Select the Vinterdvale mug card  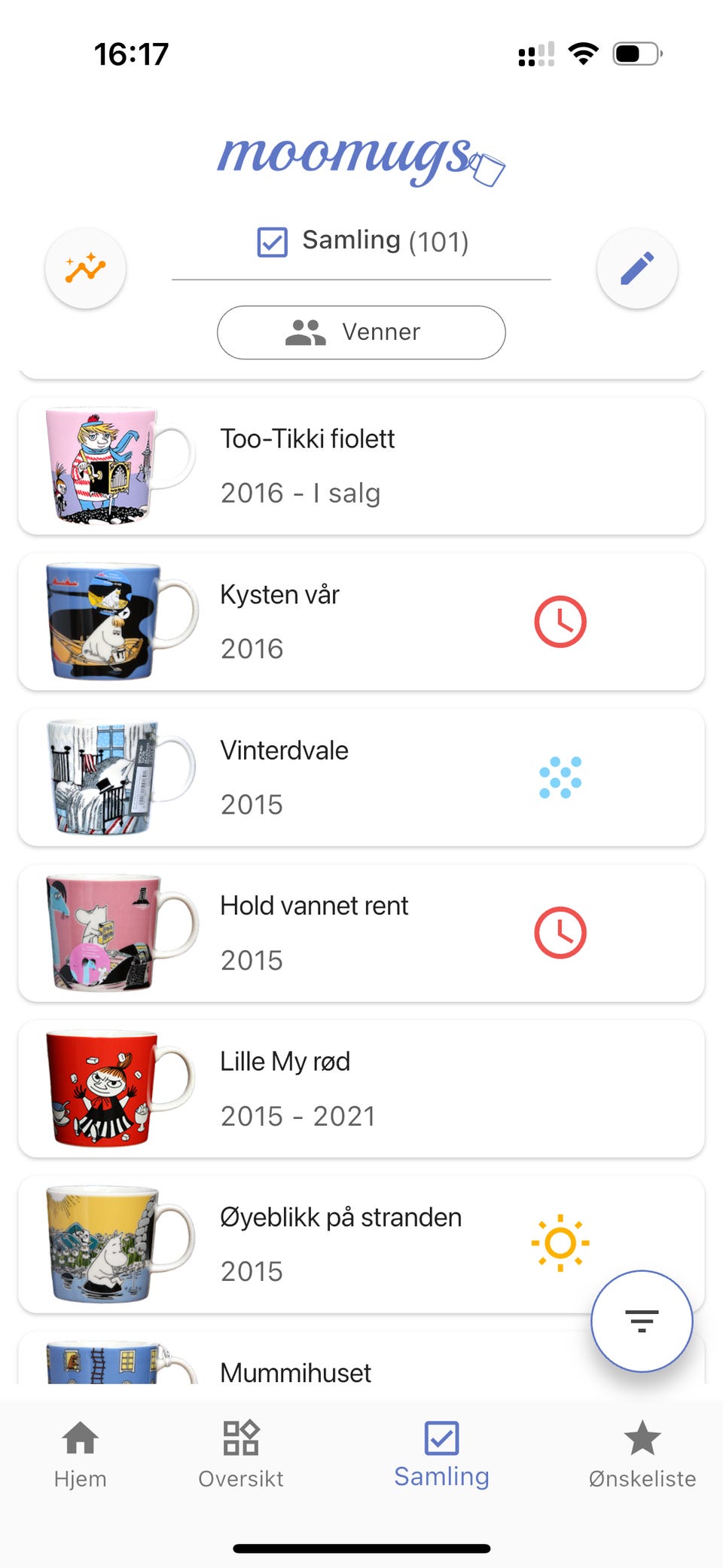(x=361, y=778)
